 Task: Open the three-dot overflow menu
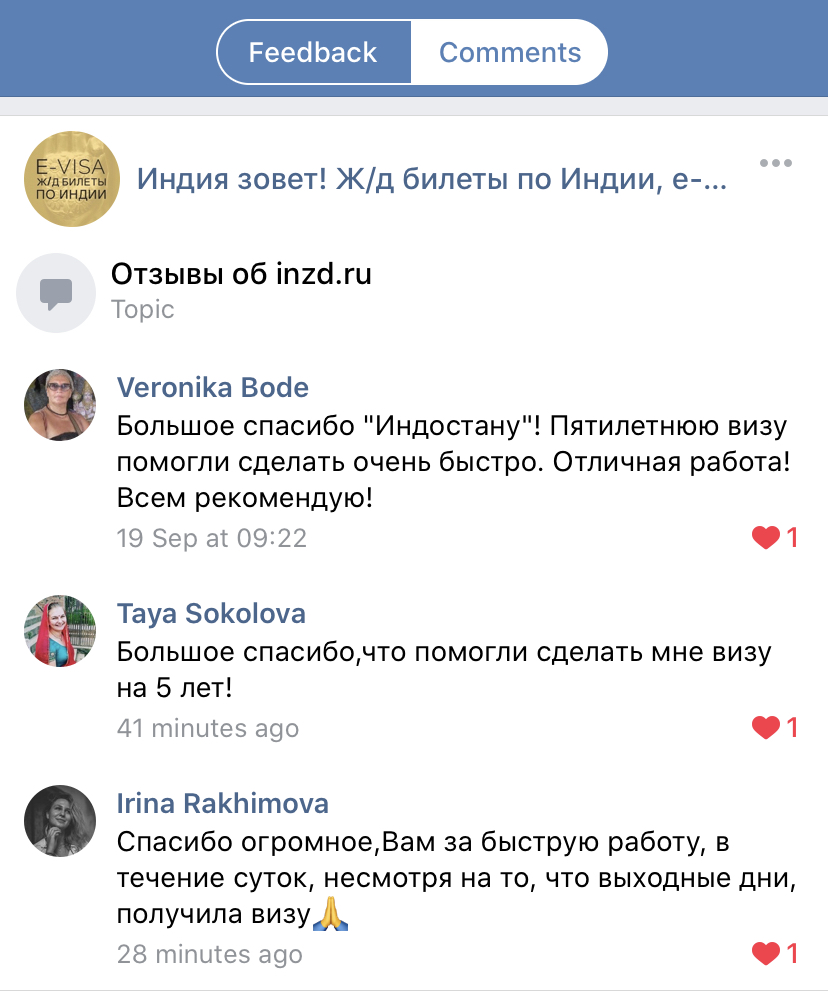pyautogui.click(x=775, y=163)
